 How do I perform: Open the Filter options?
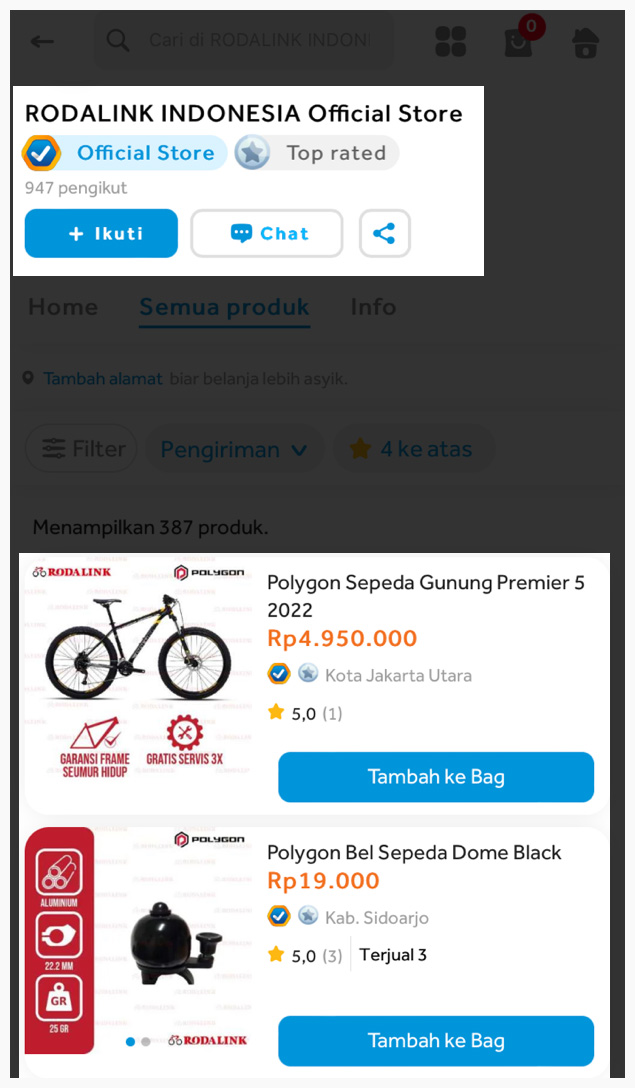pos(83,449)
